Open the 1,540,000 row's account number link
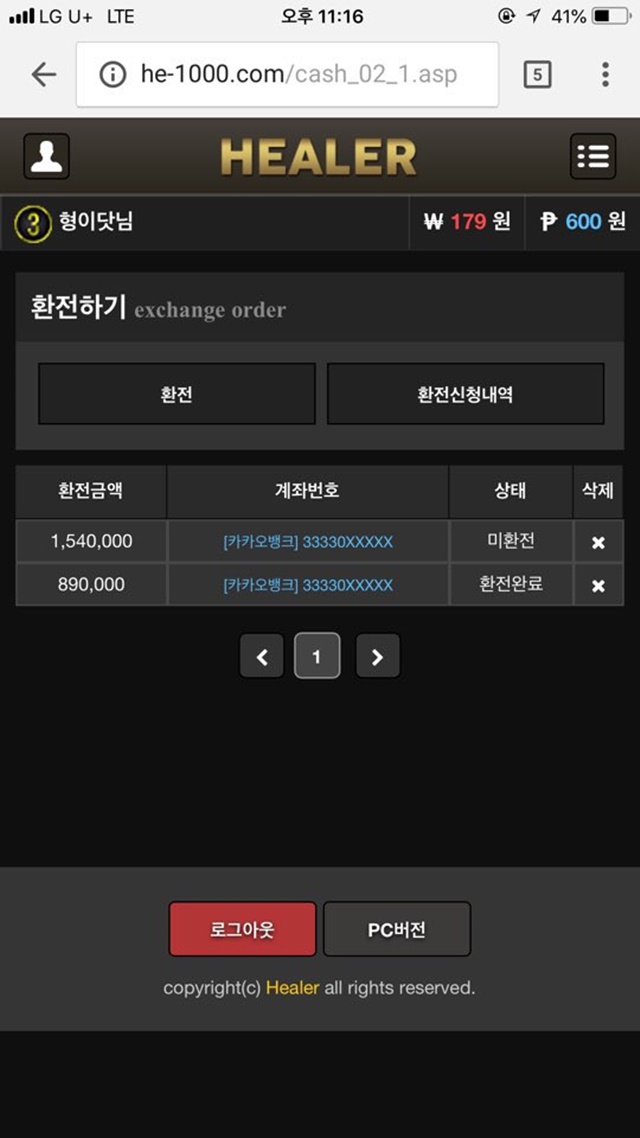 308,542
